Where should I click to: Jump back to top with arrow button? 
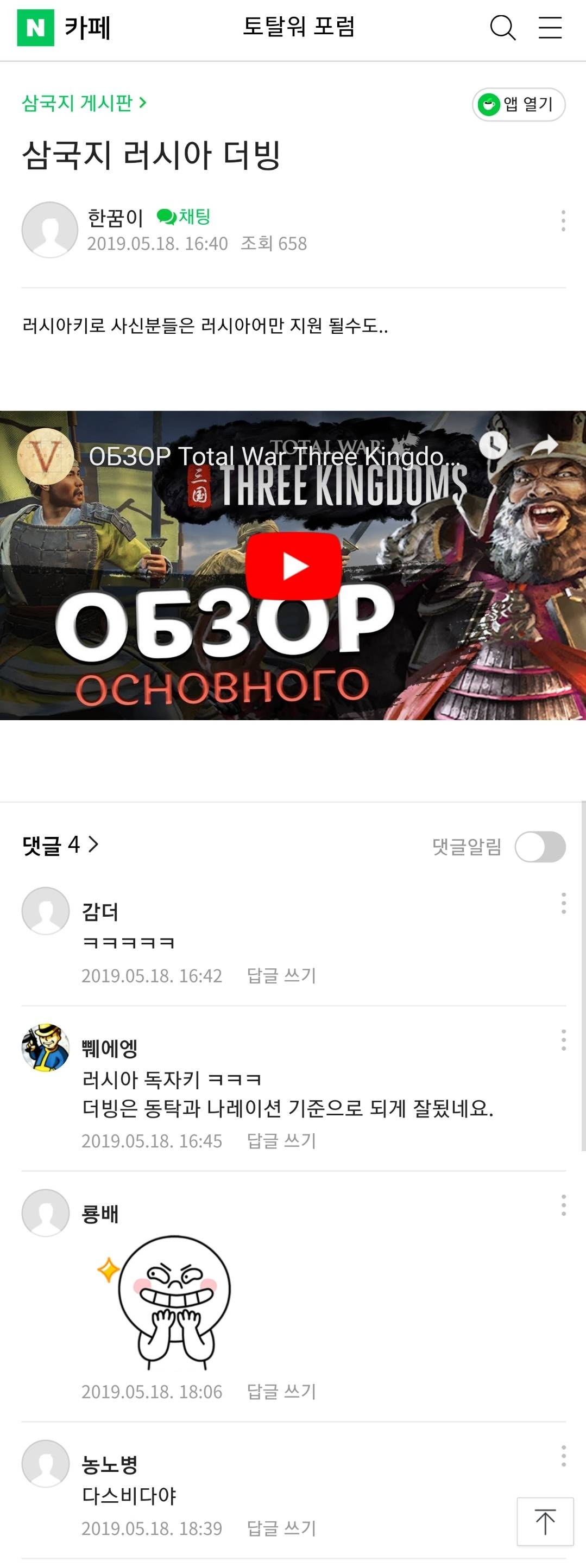(x=545, y=1521)
